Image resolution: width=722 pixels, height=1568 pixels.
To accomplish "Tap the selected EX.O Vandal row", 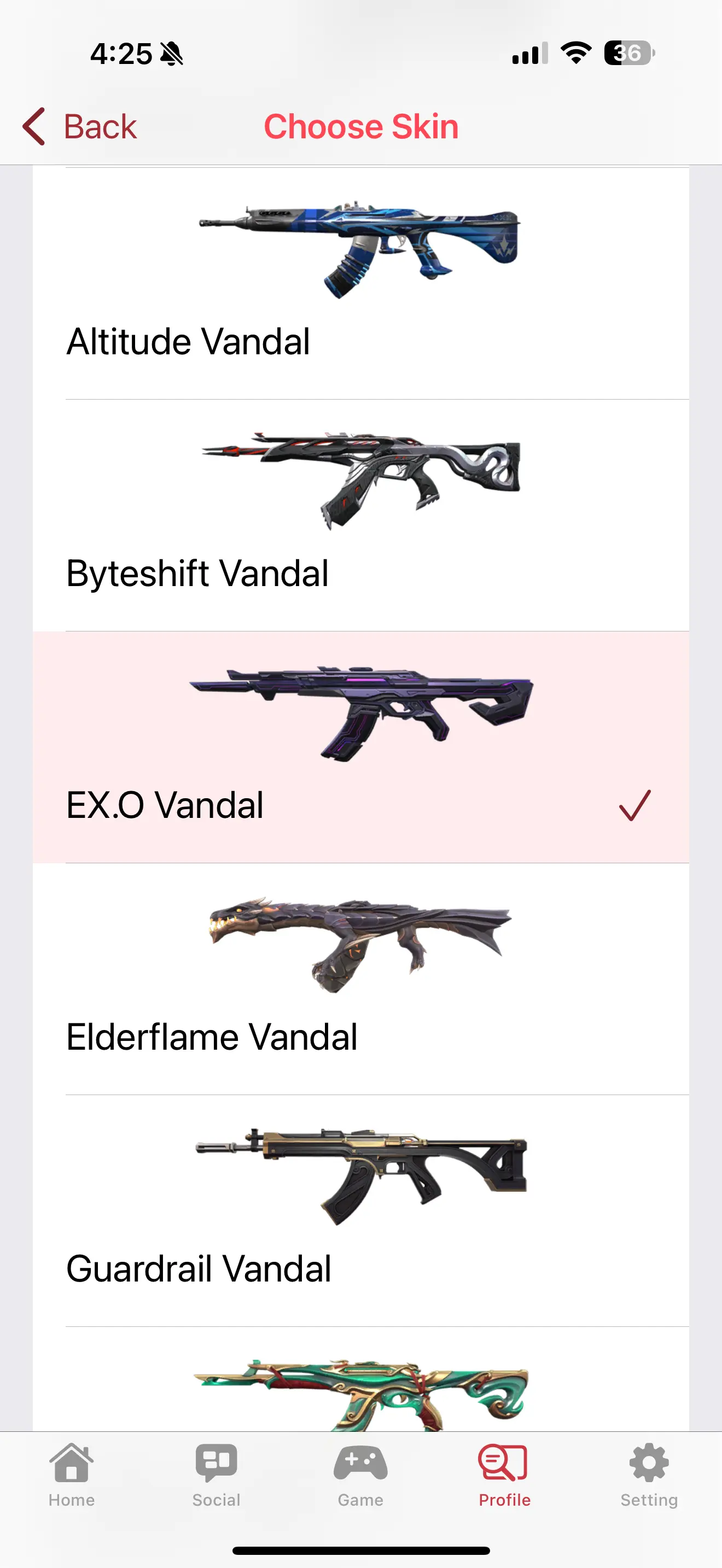I will [x=360, y=747].
